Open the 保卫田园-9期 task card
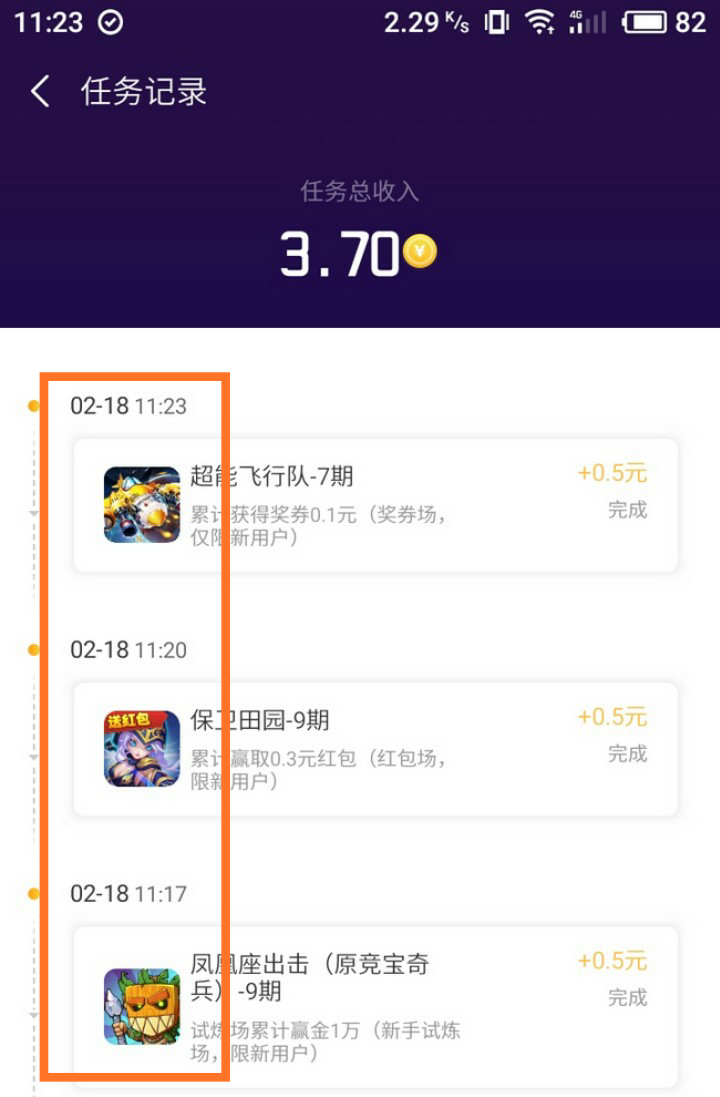The width and height of the screenshot is (720, 1097). click(x=376, y=749)
